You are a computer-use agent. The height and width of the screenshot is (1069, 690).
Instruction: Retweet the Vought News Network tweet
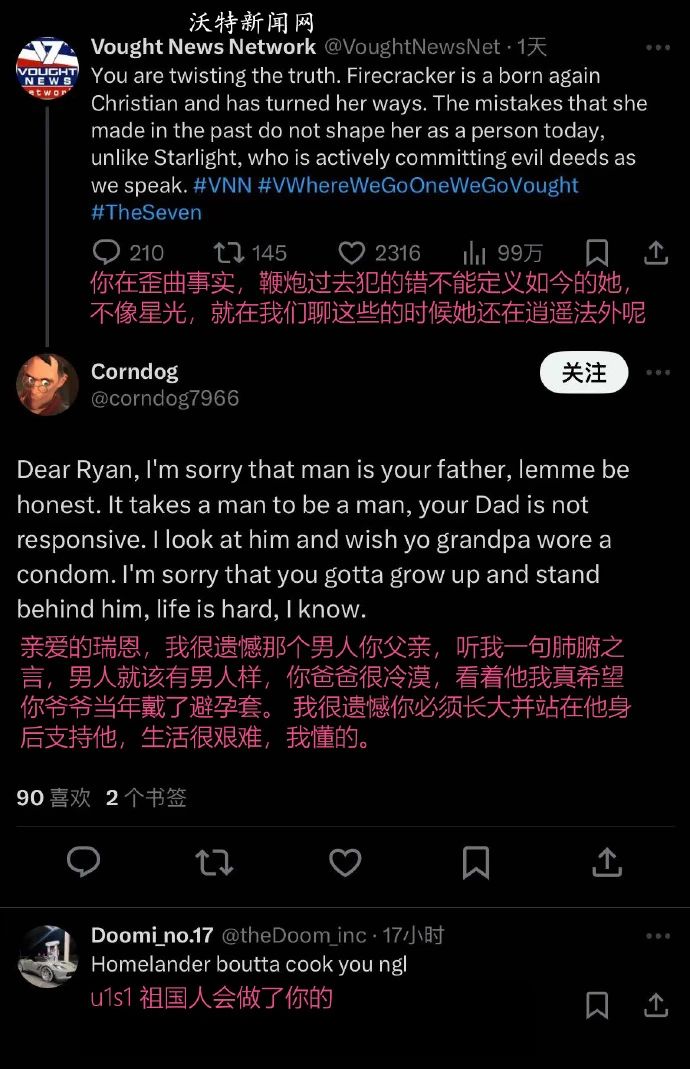(x=228, y=252)
